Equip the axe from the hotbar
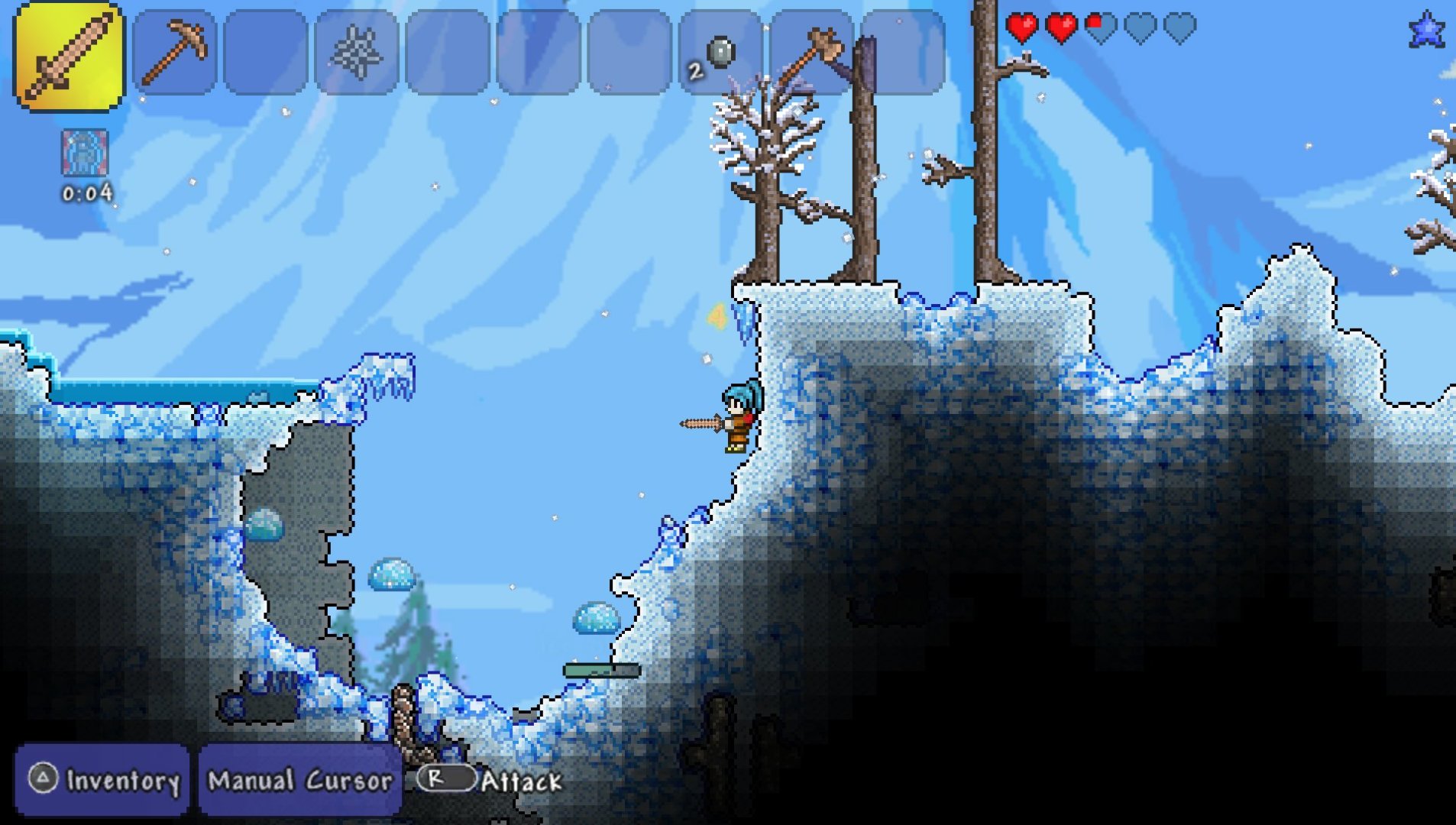Screen dimensions: 1456x825 [x=811, y=53]
